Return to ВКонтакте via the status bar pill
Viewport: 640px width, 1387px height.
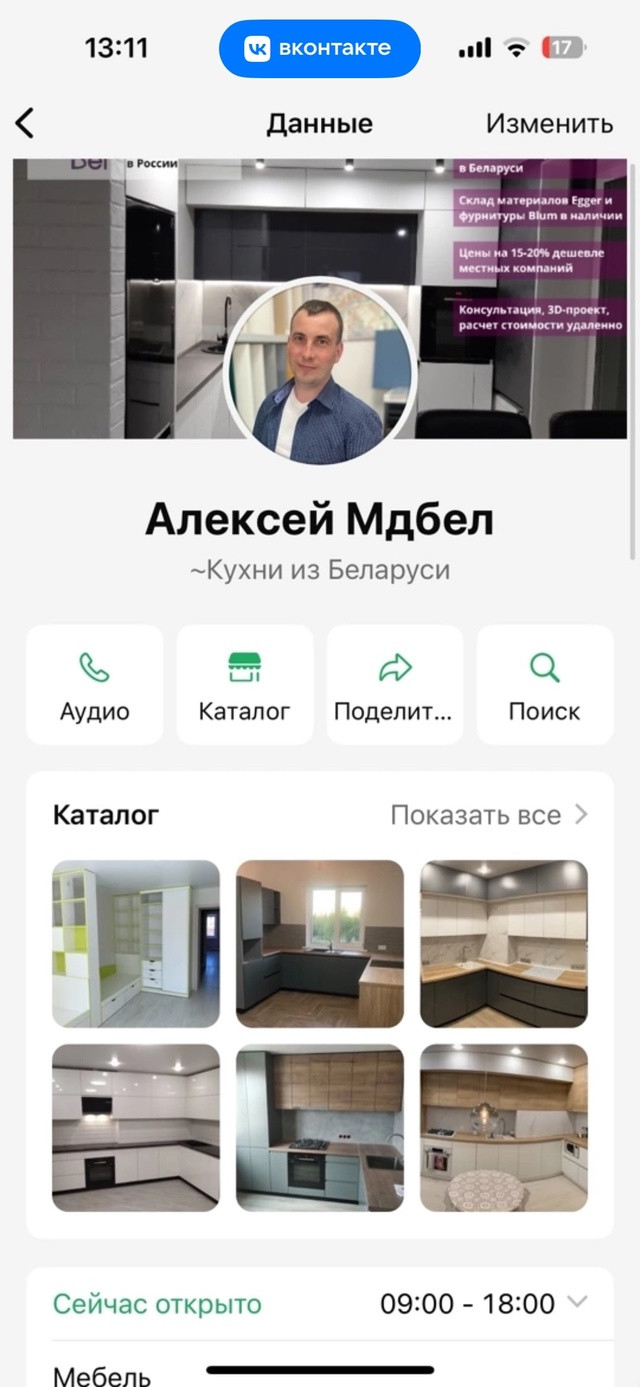(x=320, y=48)
